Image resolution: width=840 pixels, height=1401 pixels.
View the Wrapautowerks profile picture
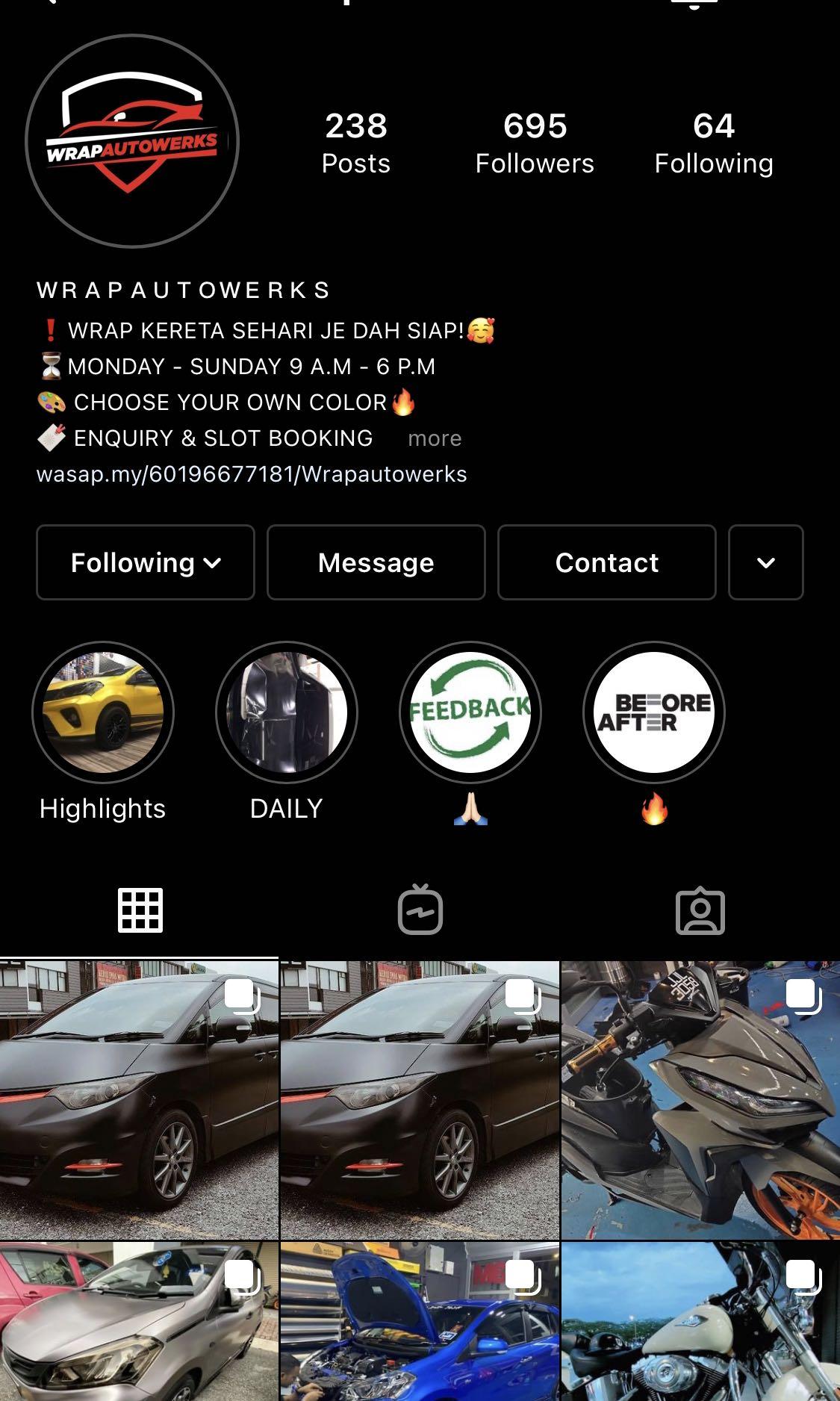coord(132,141)
